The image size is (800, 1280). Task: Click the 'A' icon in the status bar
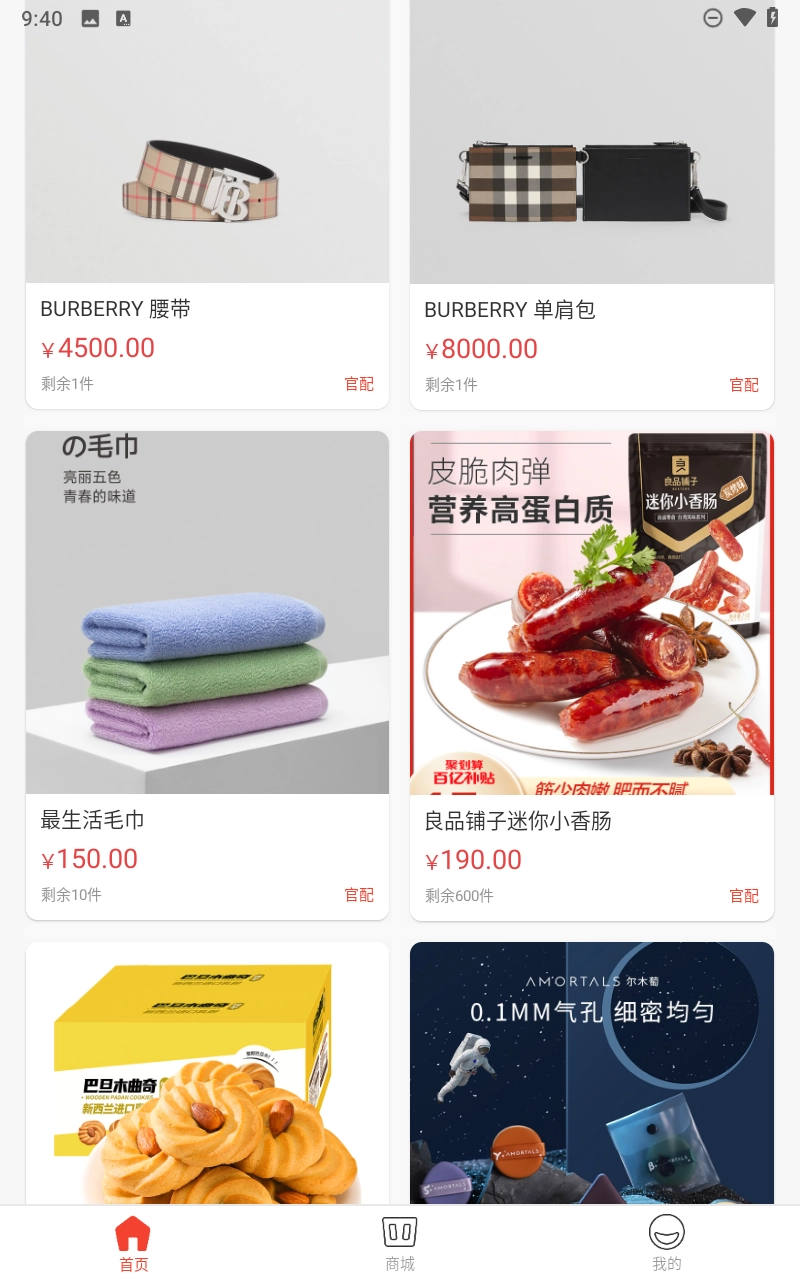(123, 18)
